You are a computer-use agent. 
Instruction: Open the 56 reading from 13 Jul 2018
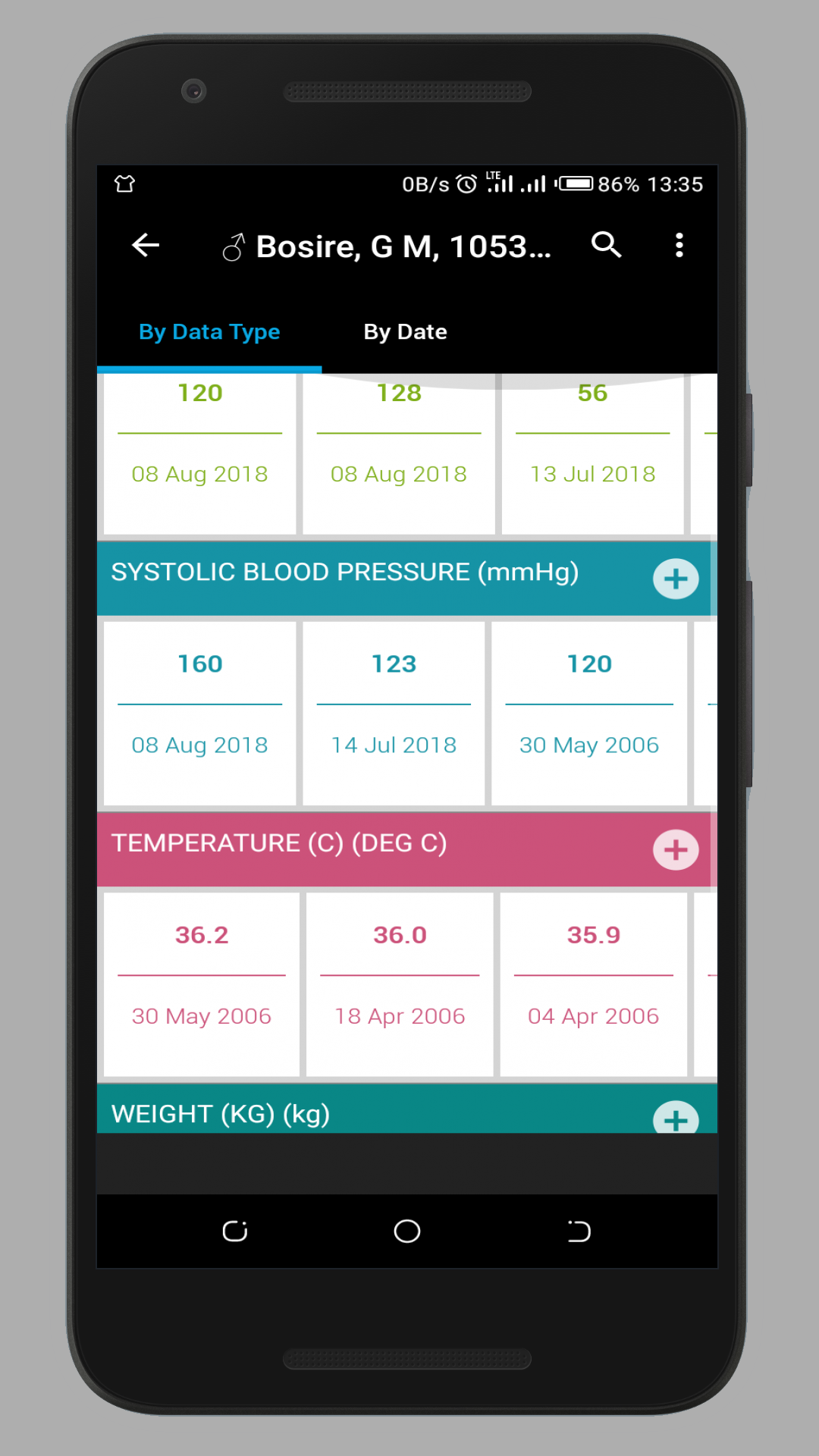click(593, 453)
